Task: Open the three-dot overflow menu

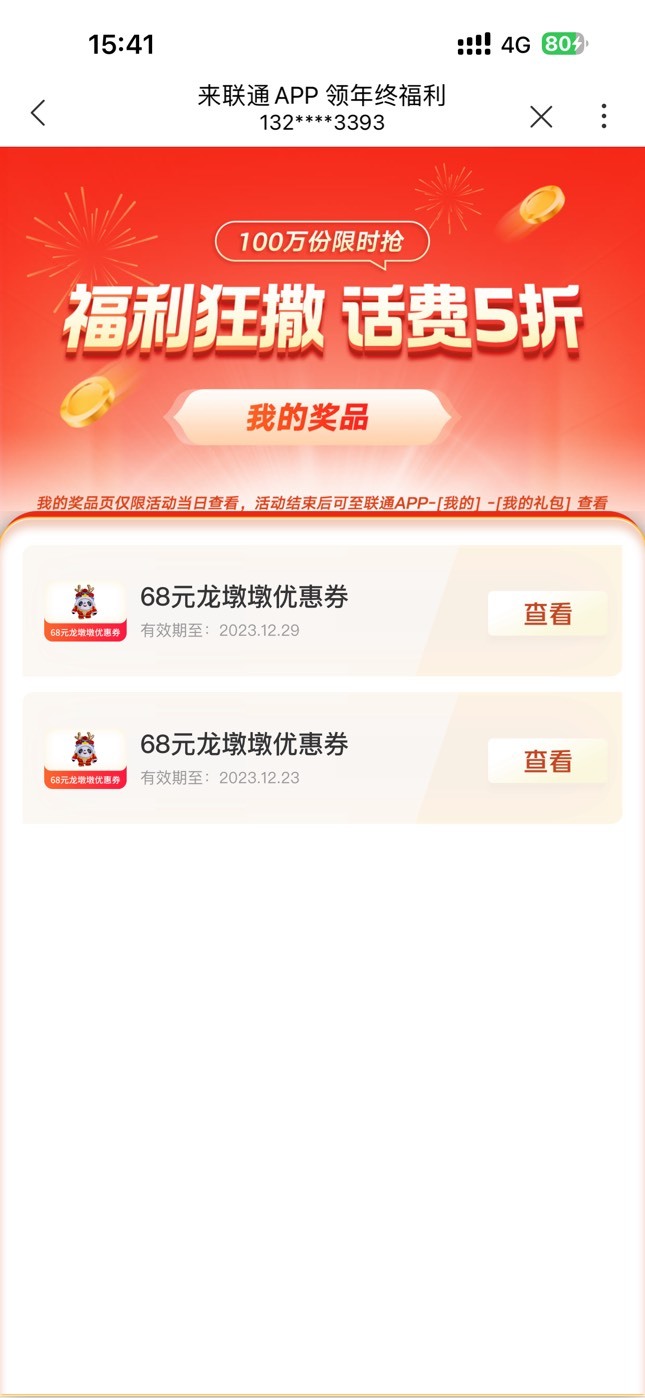Action: 604,116
